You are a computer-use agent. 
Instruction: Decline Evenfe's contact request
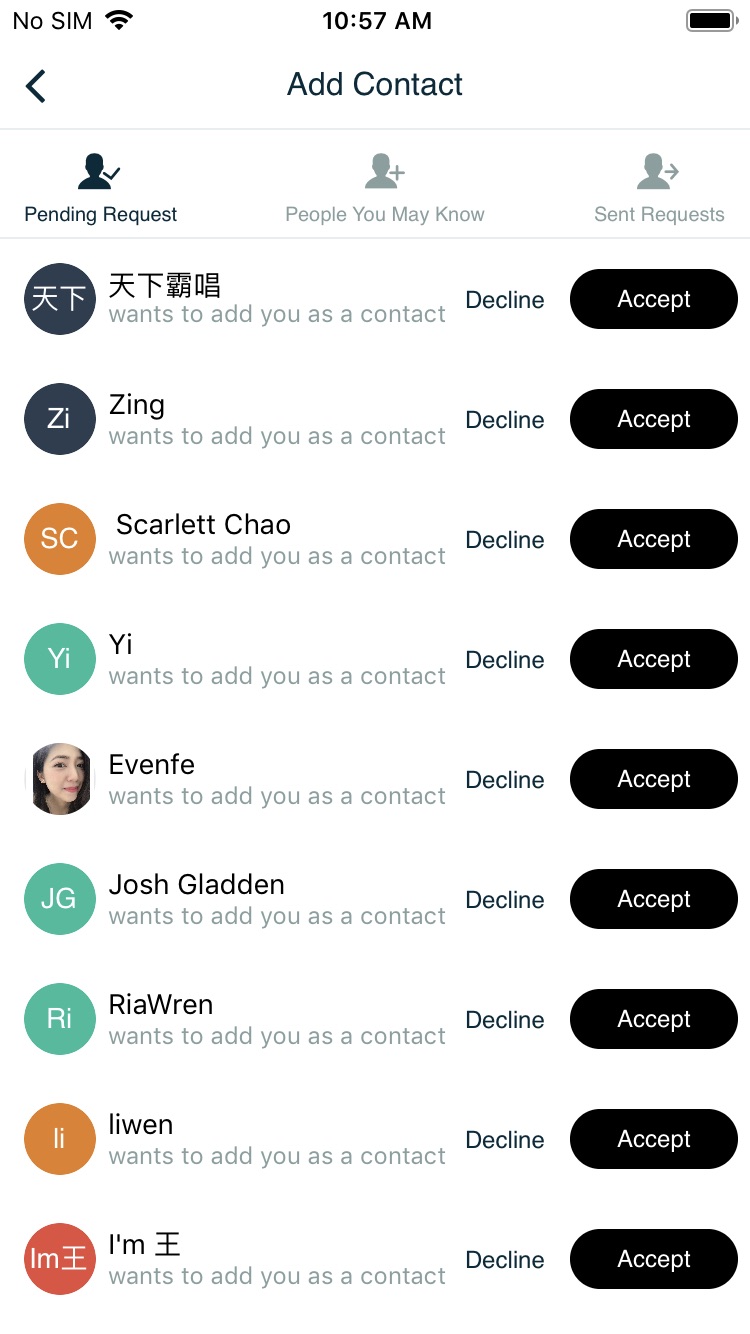point(505,780)
